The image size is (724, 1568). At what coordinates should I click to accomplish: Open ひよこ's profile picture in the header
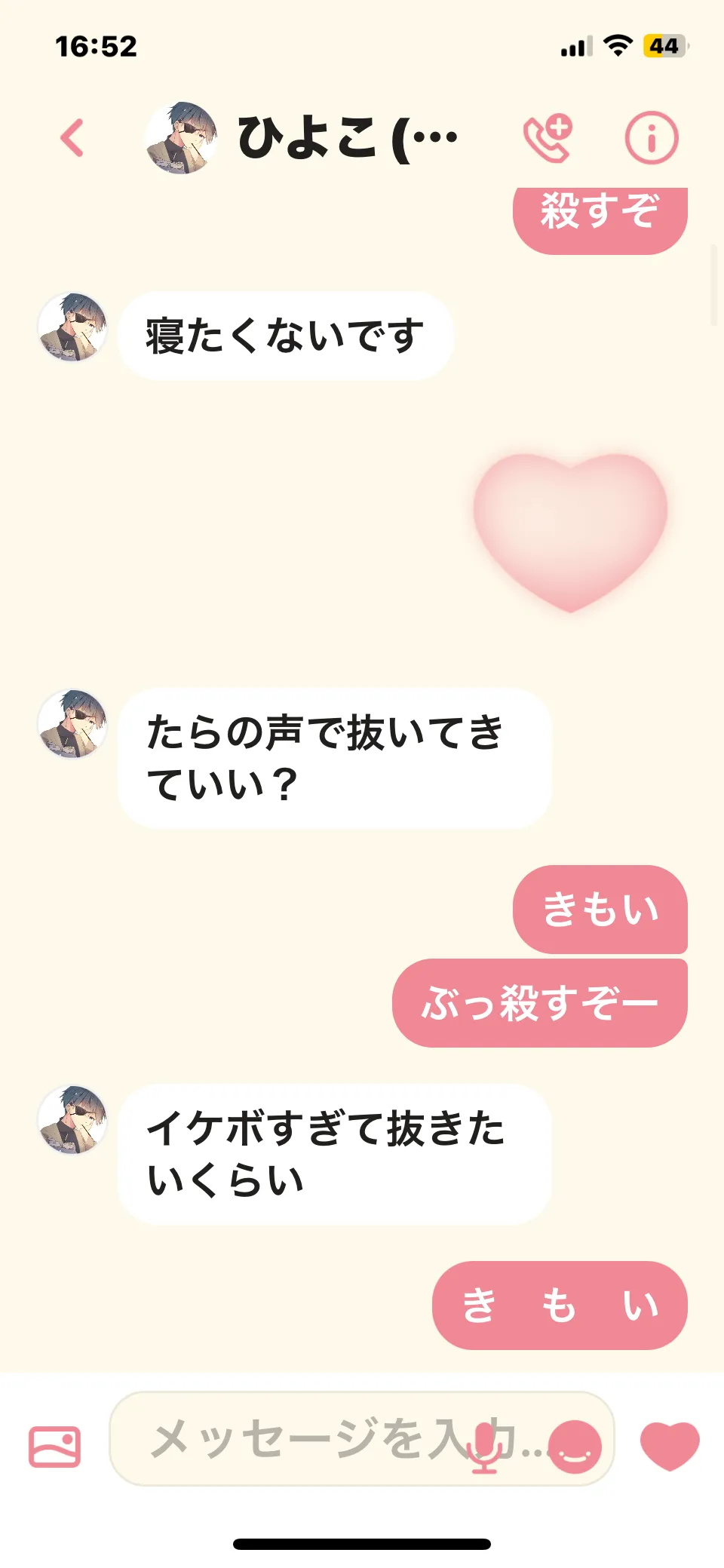coord(181,138)
